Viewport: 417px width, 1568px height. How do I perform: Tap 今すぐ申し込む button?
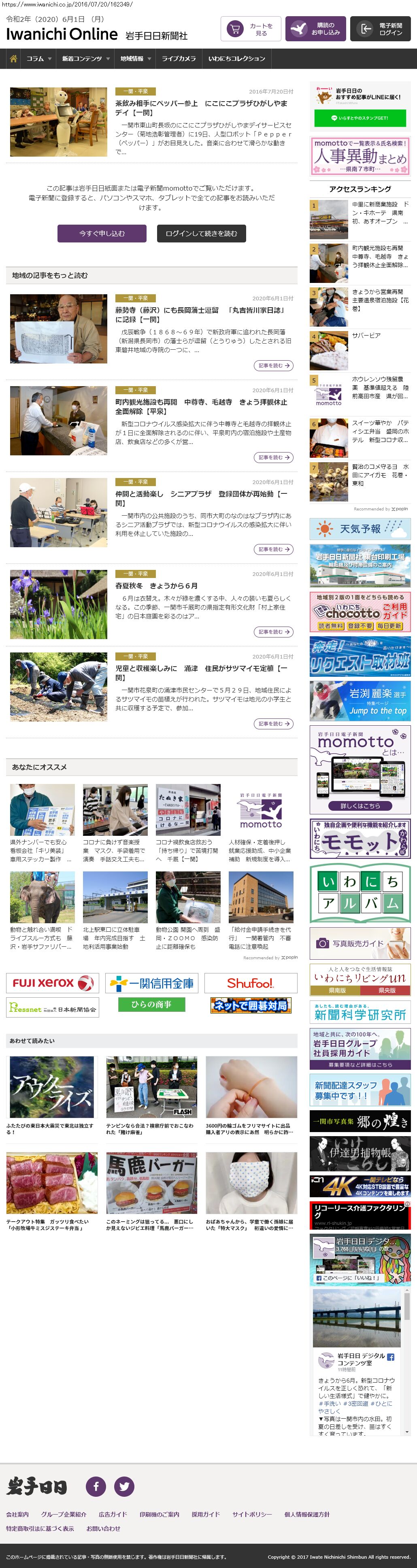pos(102,234)
